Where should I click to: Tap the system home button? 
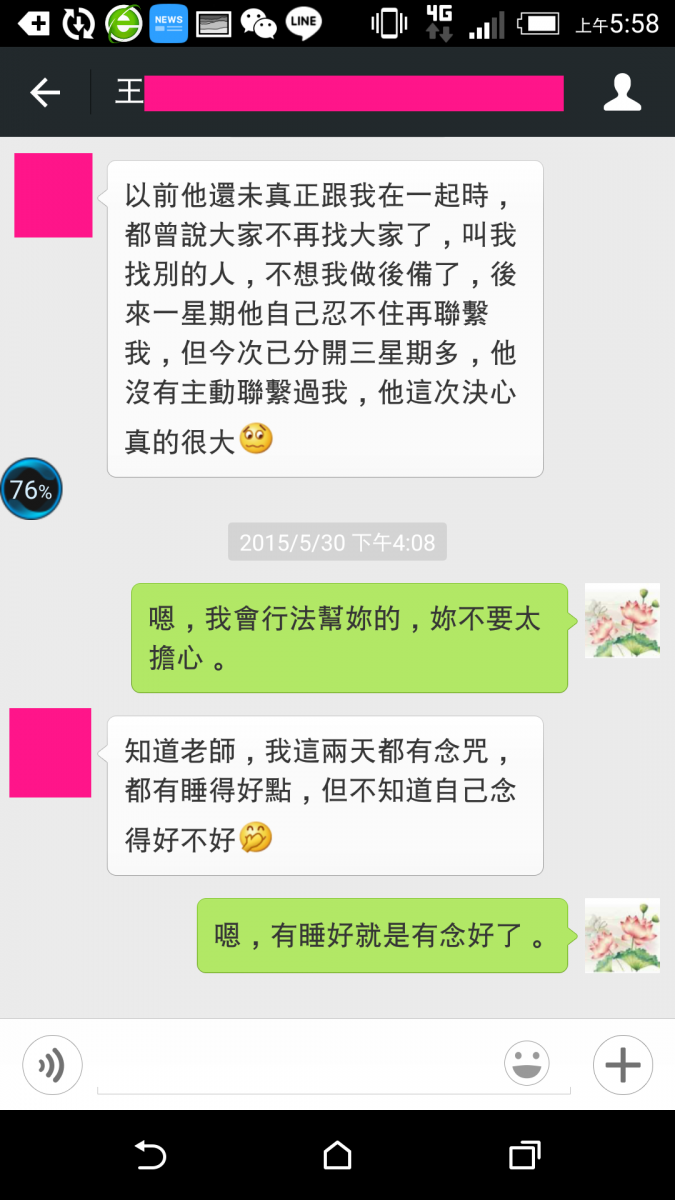pos(337,1156)
